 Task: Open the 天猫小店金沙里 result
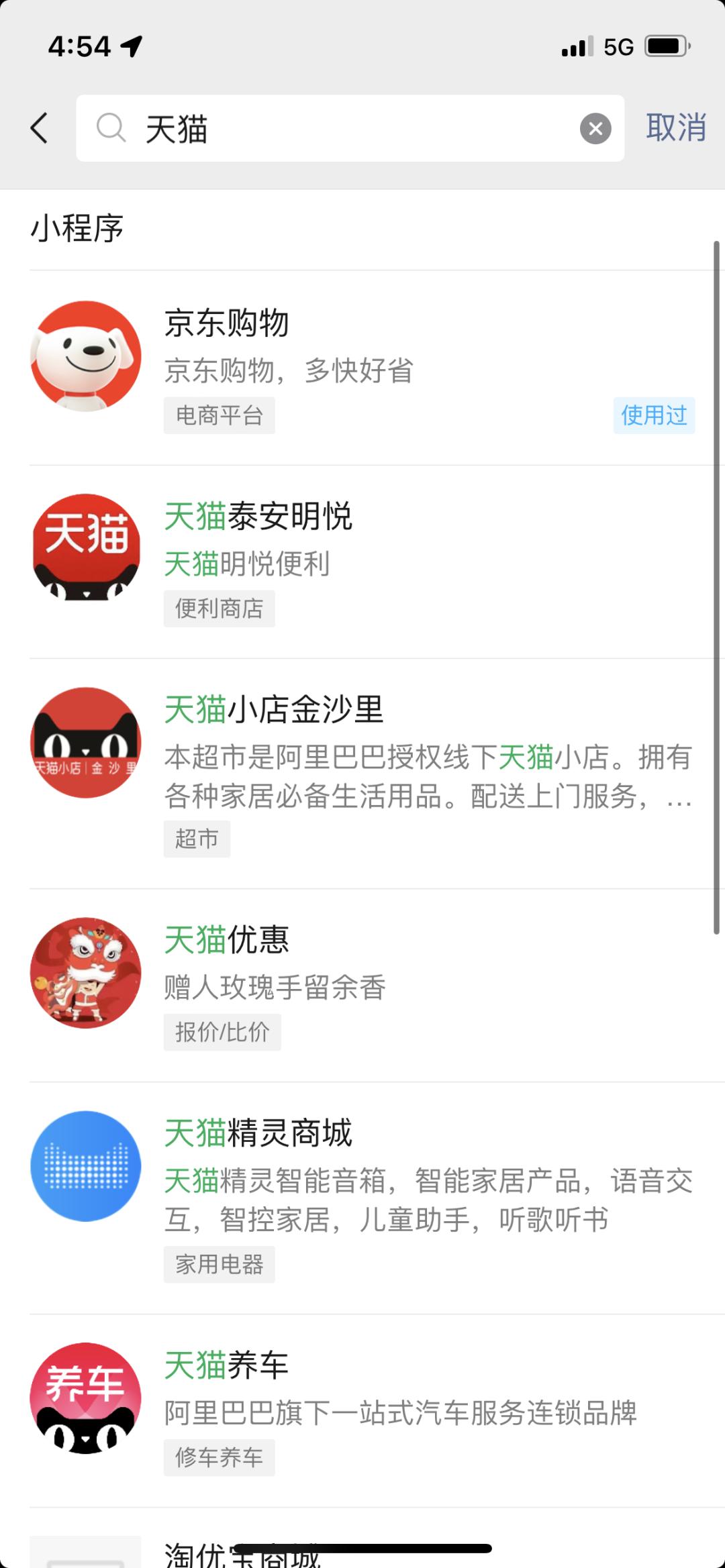(x=362, y=773)
